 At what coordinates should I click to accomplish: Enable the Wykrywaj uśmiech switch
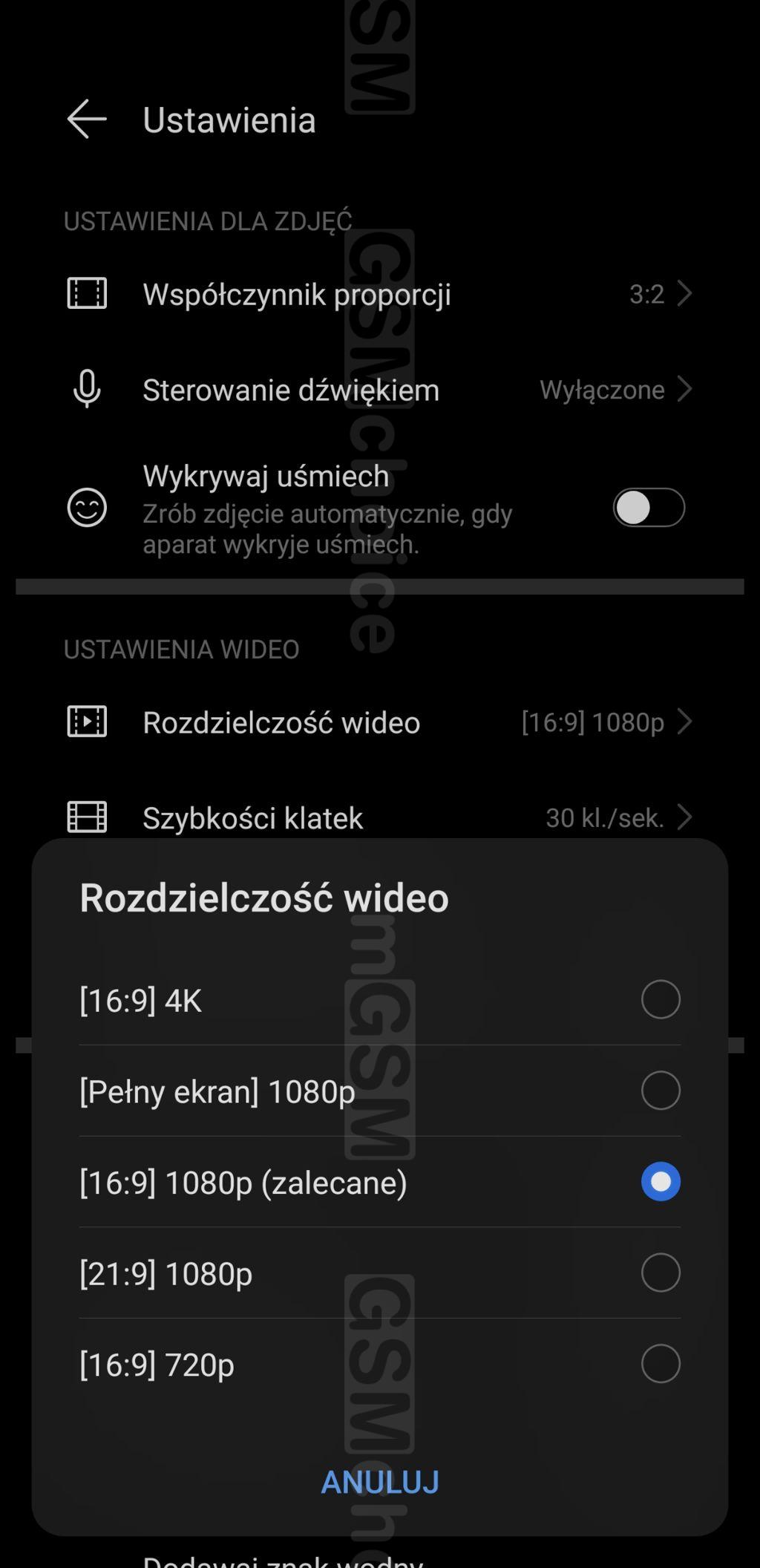pos(648,508)
